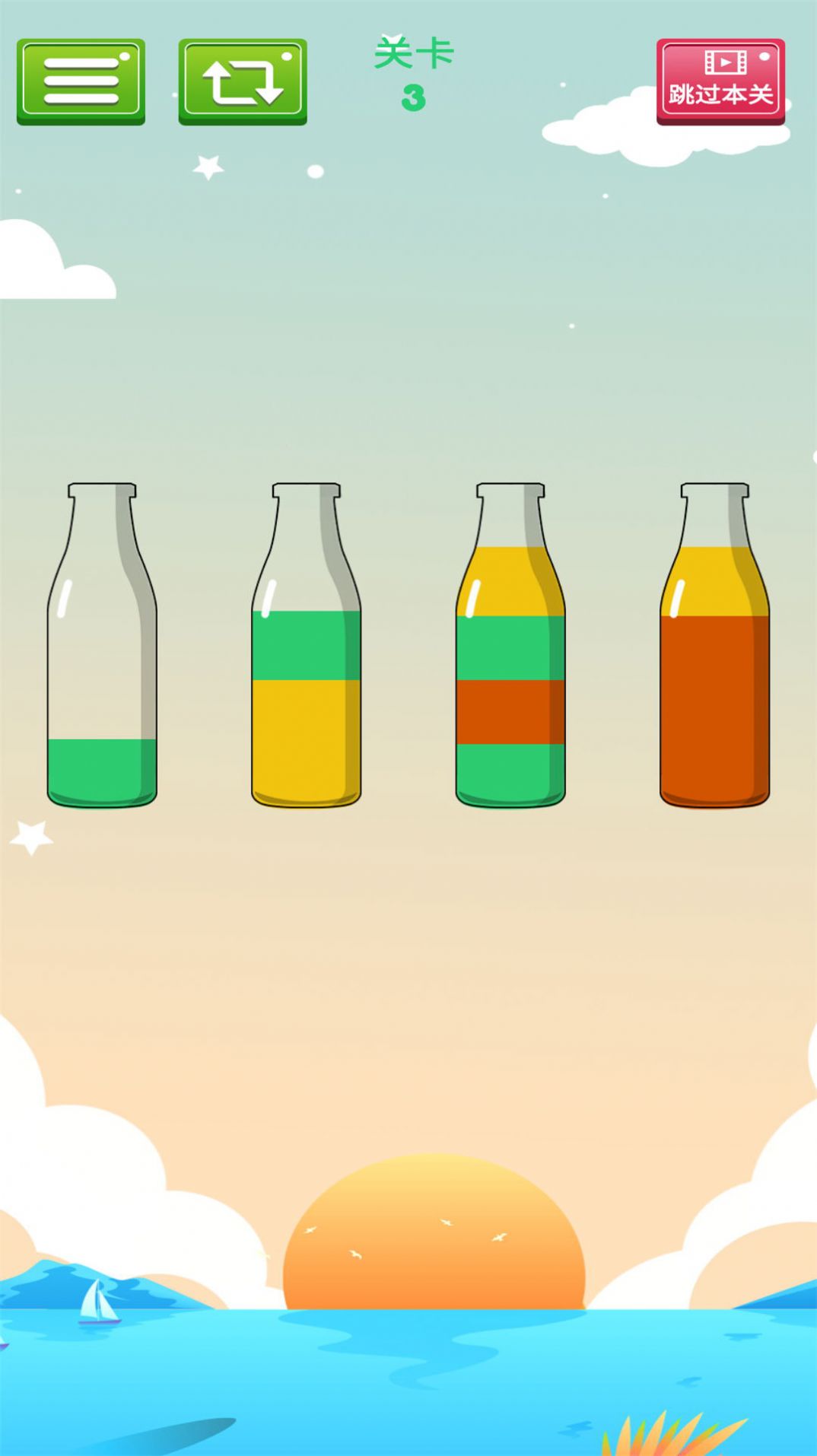This screenshot has height=1456, width=817.
Task: Choose the bottle with yellow over orange
Action: click(714, 647)
